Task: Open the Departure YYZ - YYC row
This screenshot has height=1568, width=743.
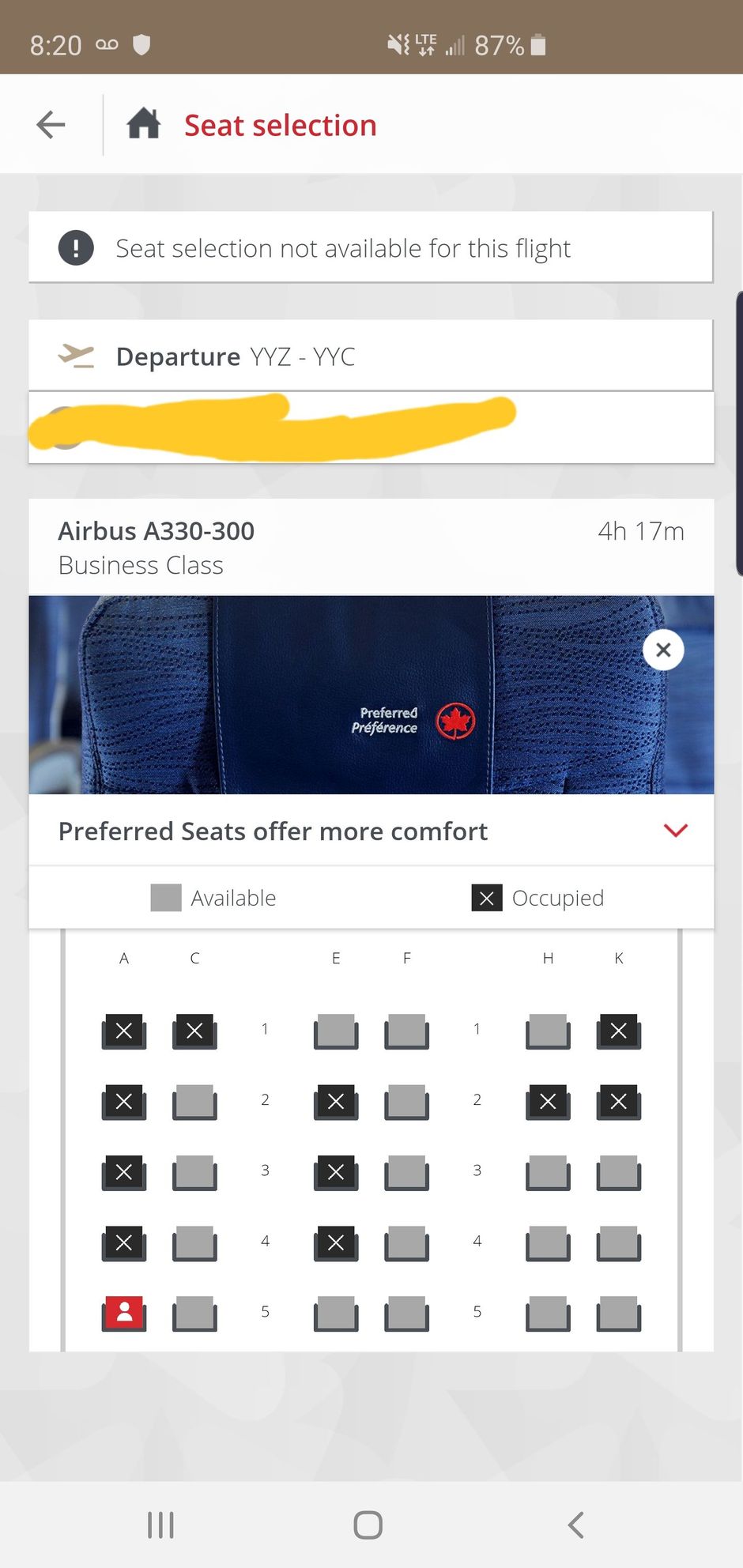Action: pos(371,356)
